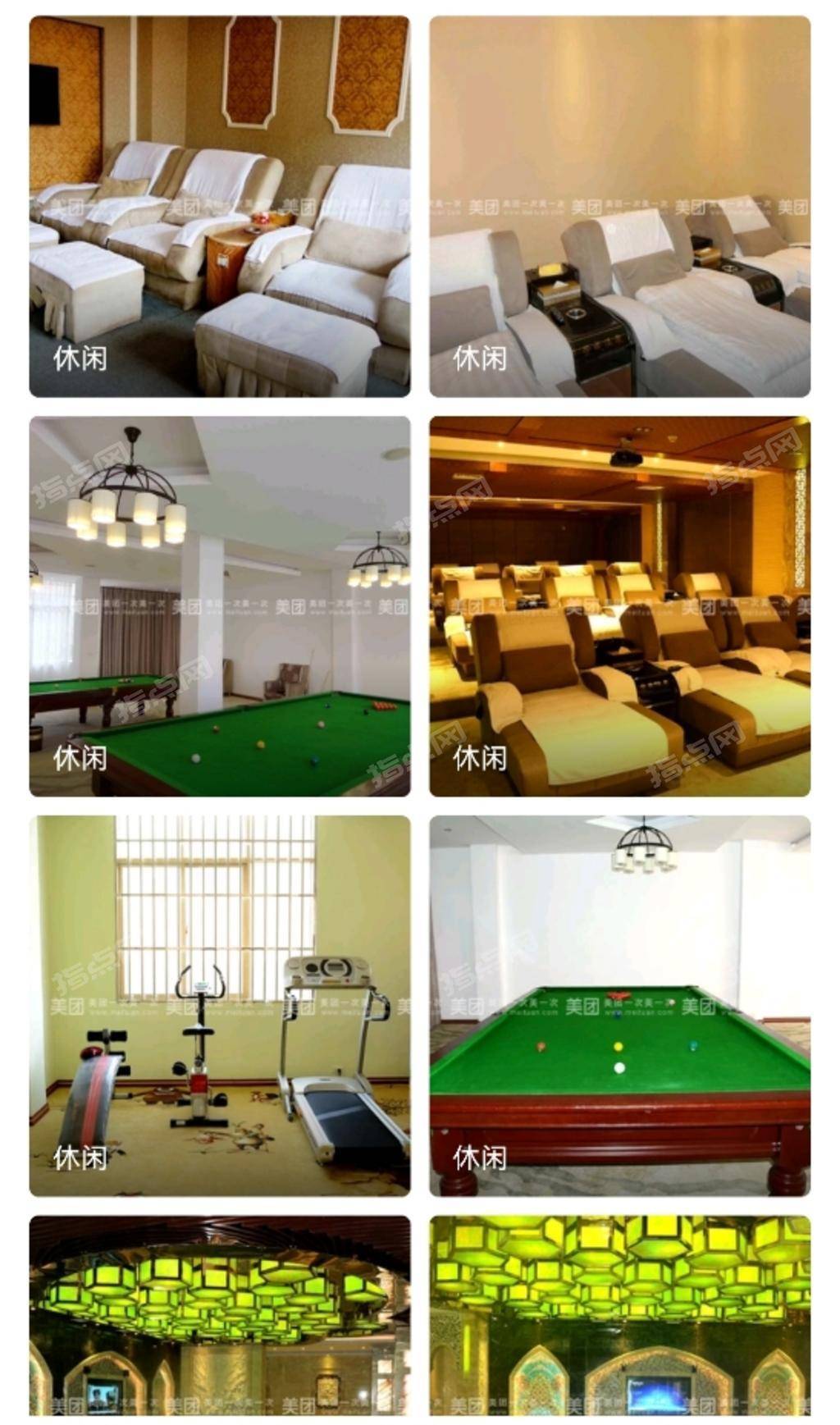Screen dimensions: 840x1425
Task: Open the white recliners photo with plain wall
Action: (x=619, y=207)
